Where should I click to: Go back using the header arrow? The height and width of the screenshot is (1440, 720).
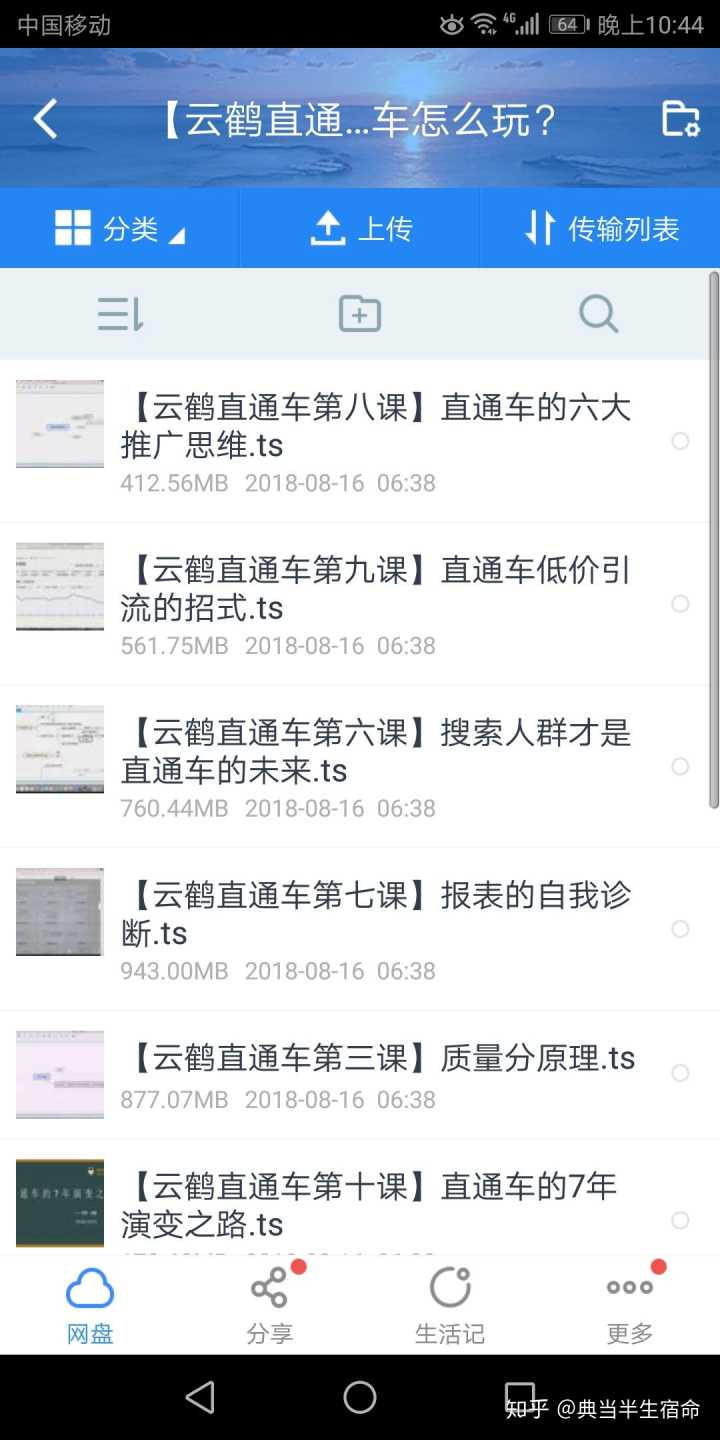point(46,120)
